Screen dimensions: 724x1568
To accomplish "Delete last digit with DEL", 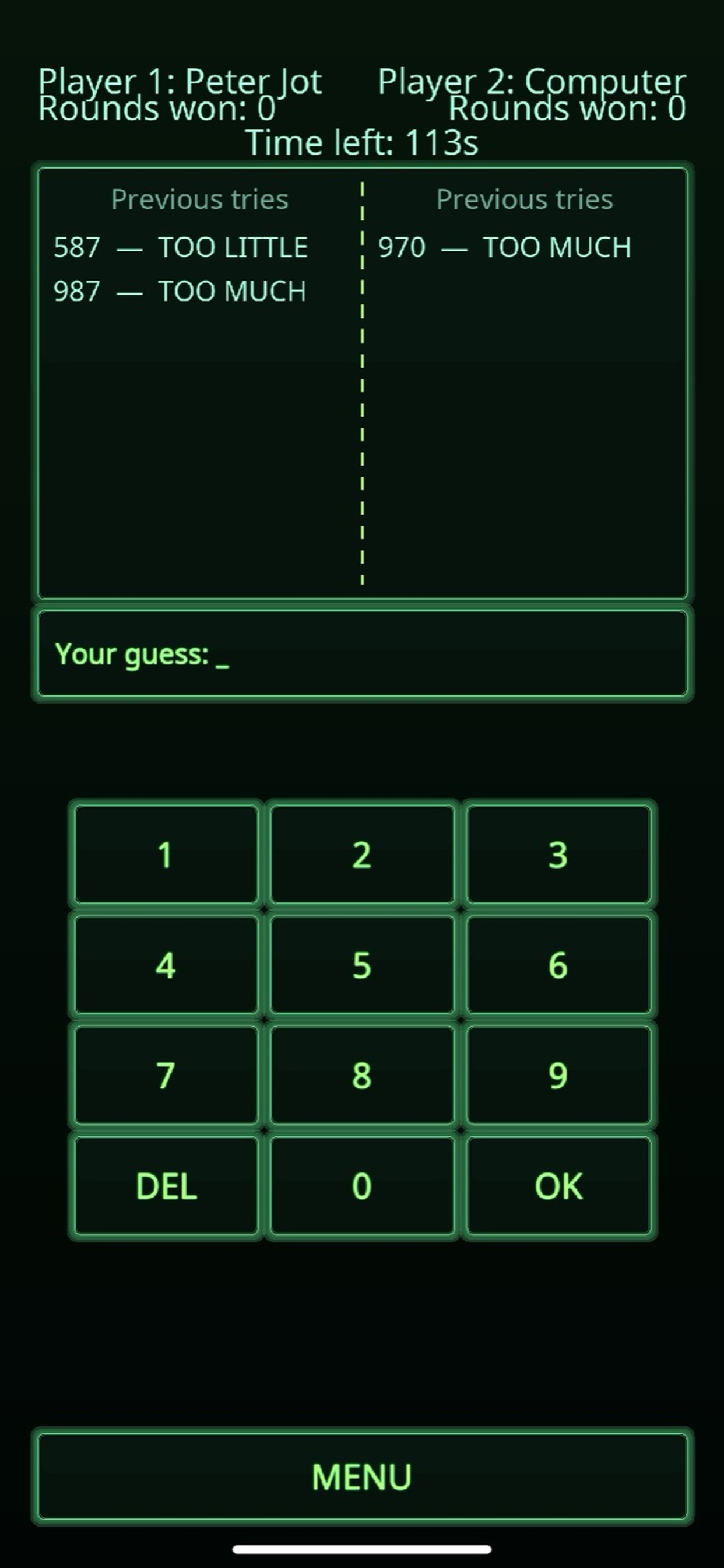I will [166, 1186].
